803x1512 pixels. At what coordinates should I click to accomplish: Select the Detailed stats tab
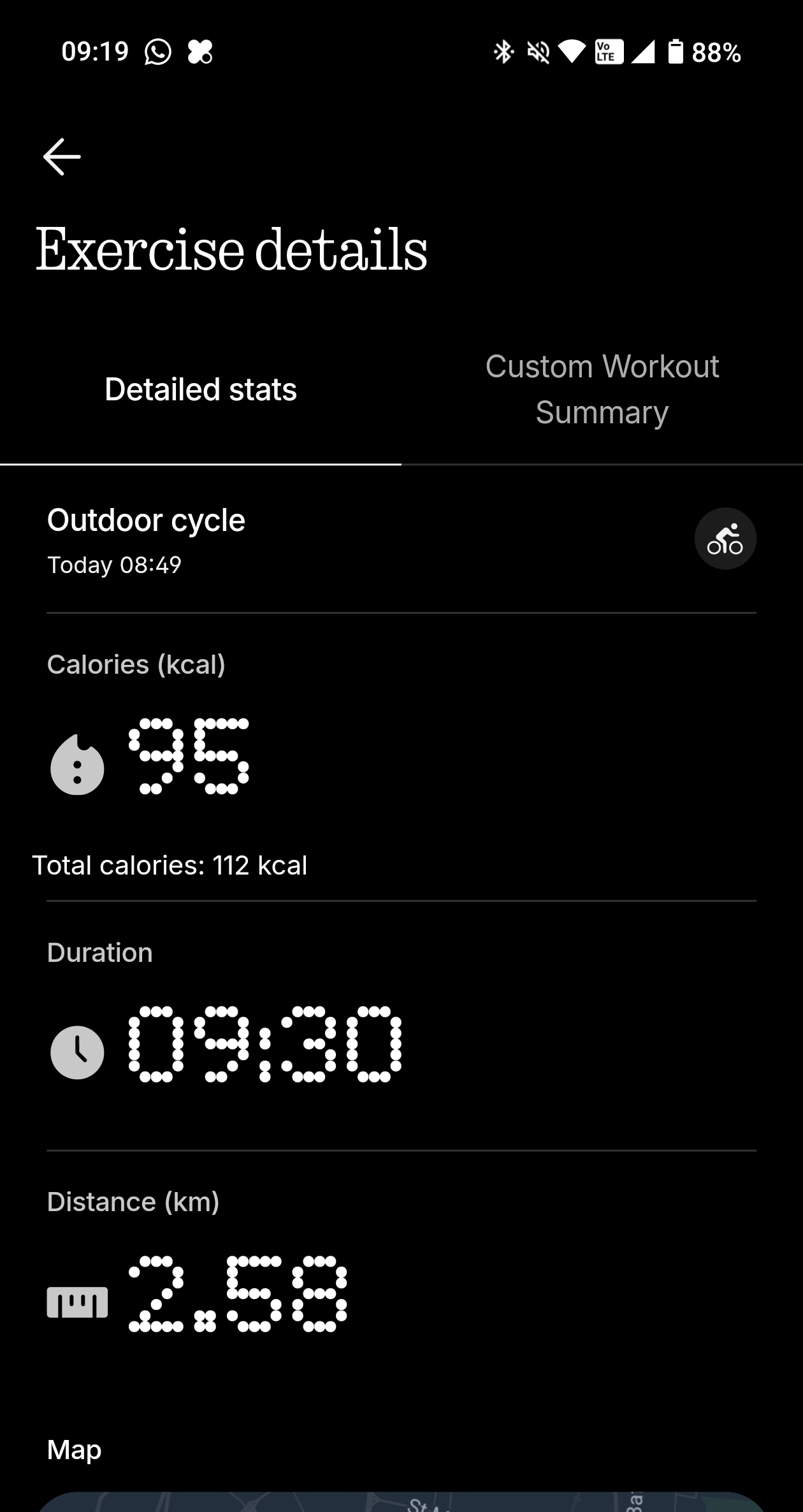click(201, 389)
